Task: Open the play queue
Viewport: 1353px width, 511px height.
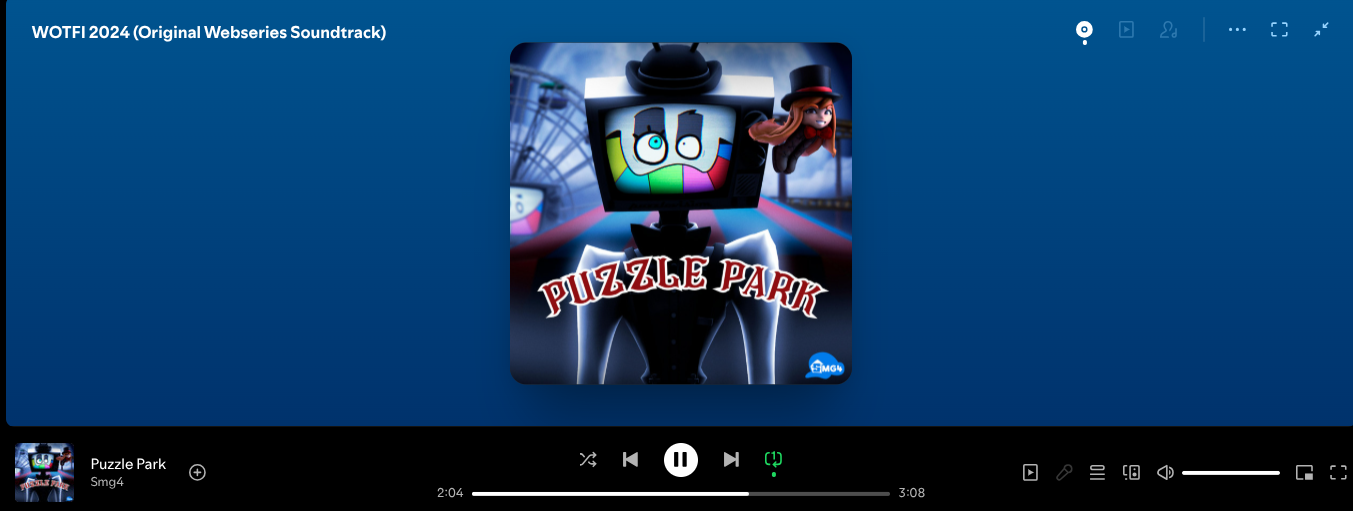Action: [1097, 472]
